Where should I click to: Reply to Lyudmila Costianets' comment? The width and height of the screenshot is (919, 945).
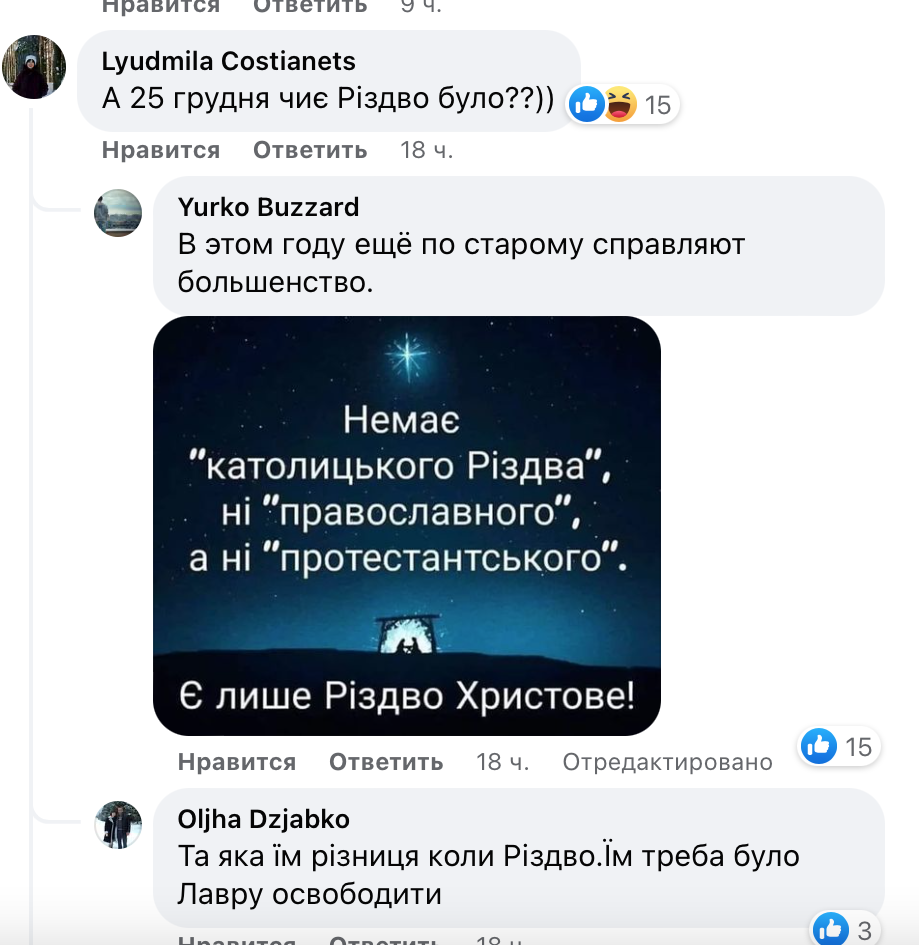pyautogui.click(x=310, y=150)
